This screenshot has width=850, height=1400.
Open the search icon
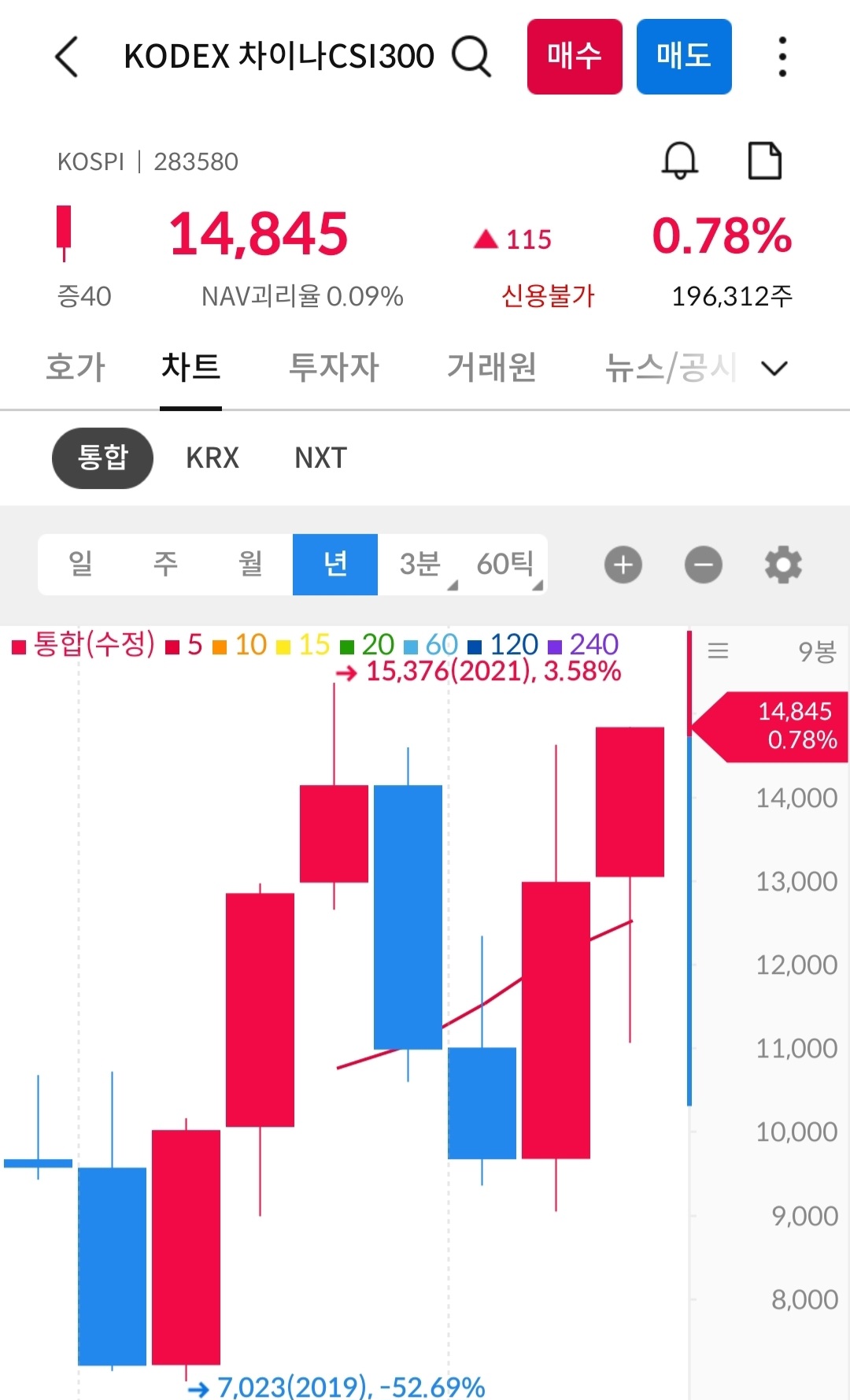471,56
